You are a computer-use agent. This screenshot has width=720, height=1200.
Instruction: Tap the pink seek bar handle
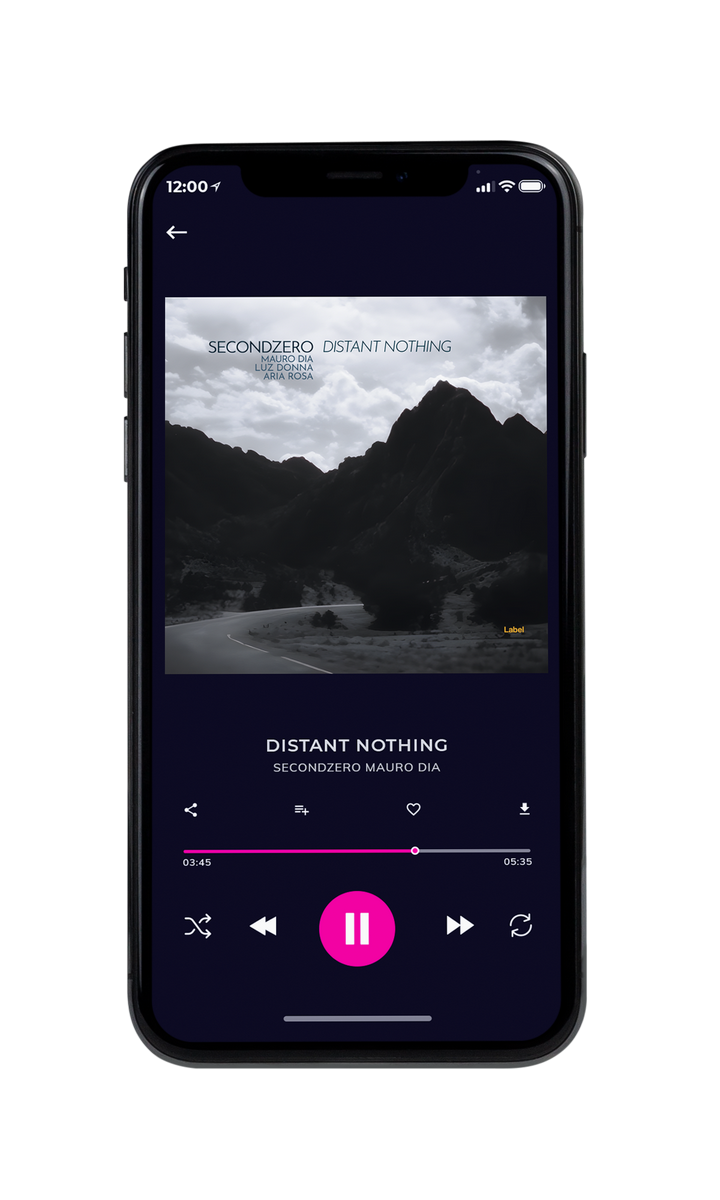[x=415, y=851]
